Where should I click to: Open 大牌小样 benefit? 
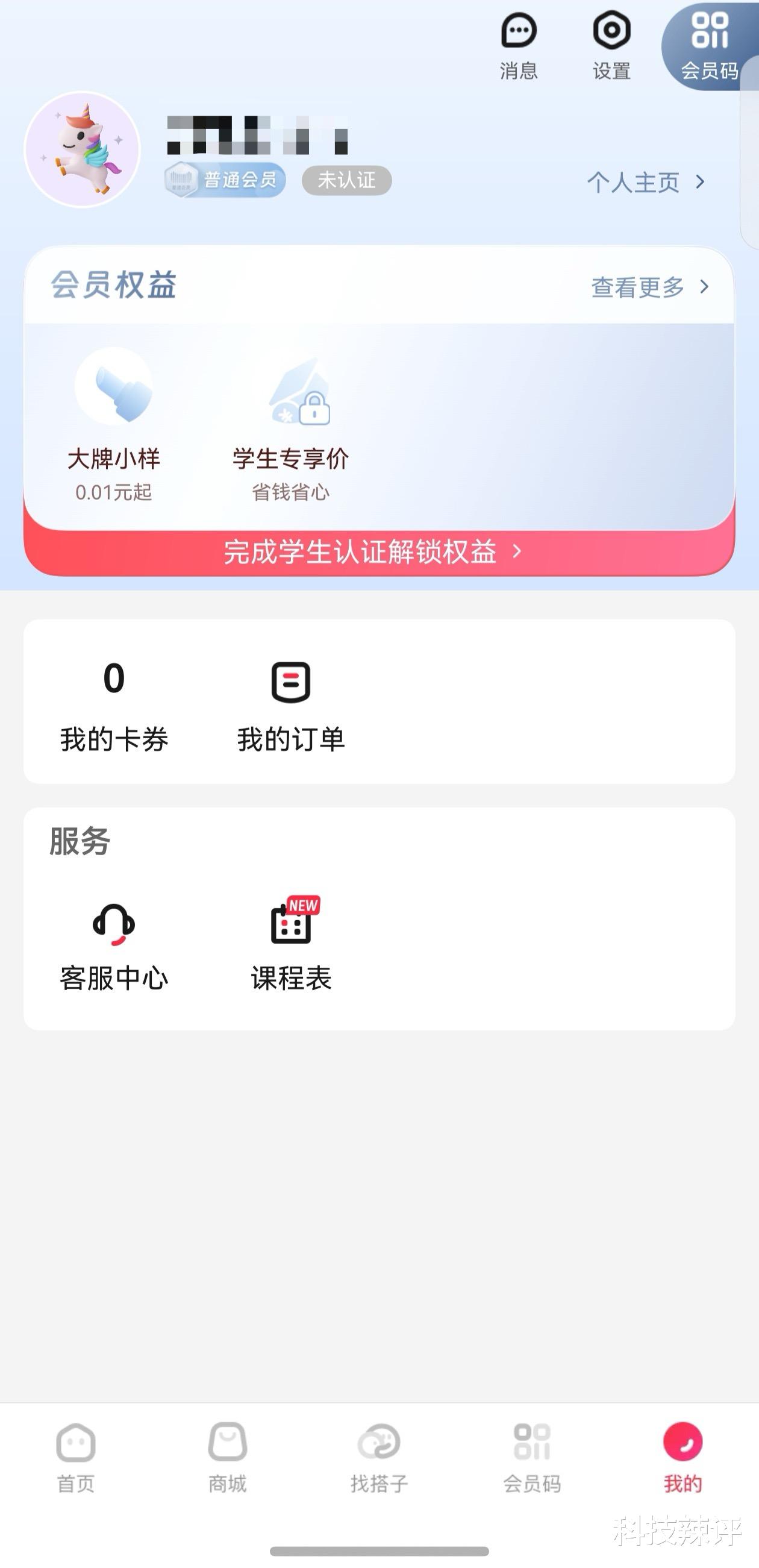pos(114,425)
